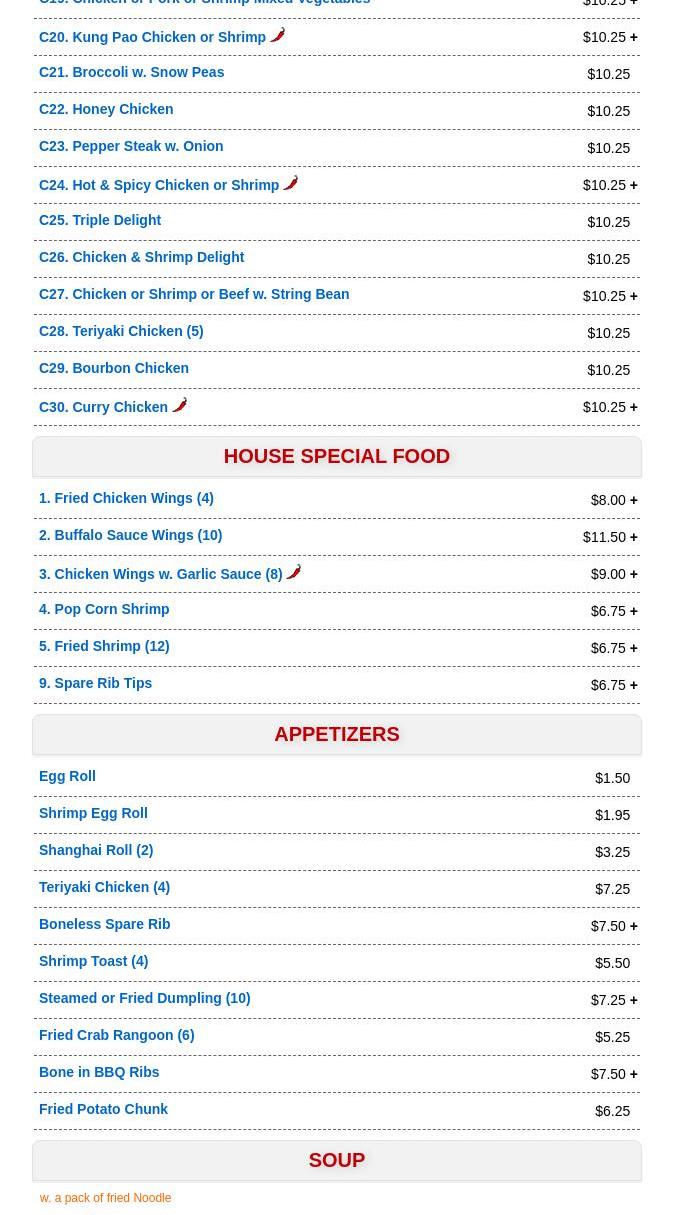Open 2. Buffalo Sauce Wings (10)

pos(130,536)
